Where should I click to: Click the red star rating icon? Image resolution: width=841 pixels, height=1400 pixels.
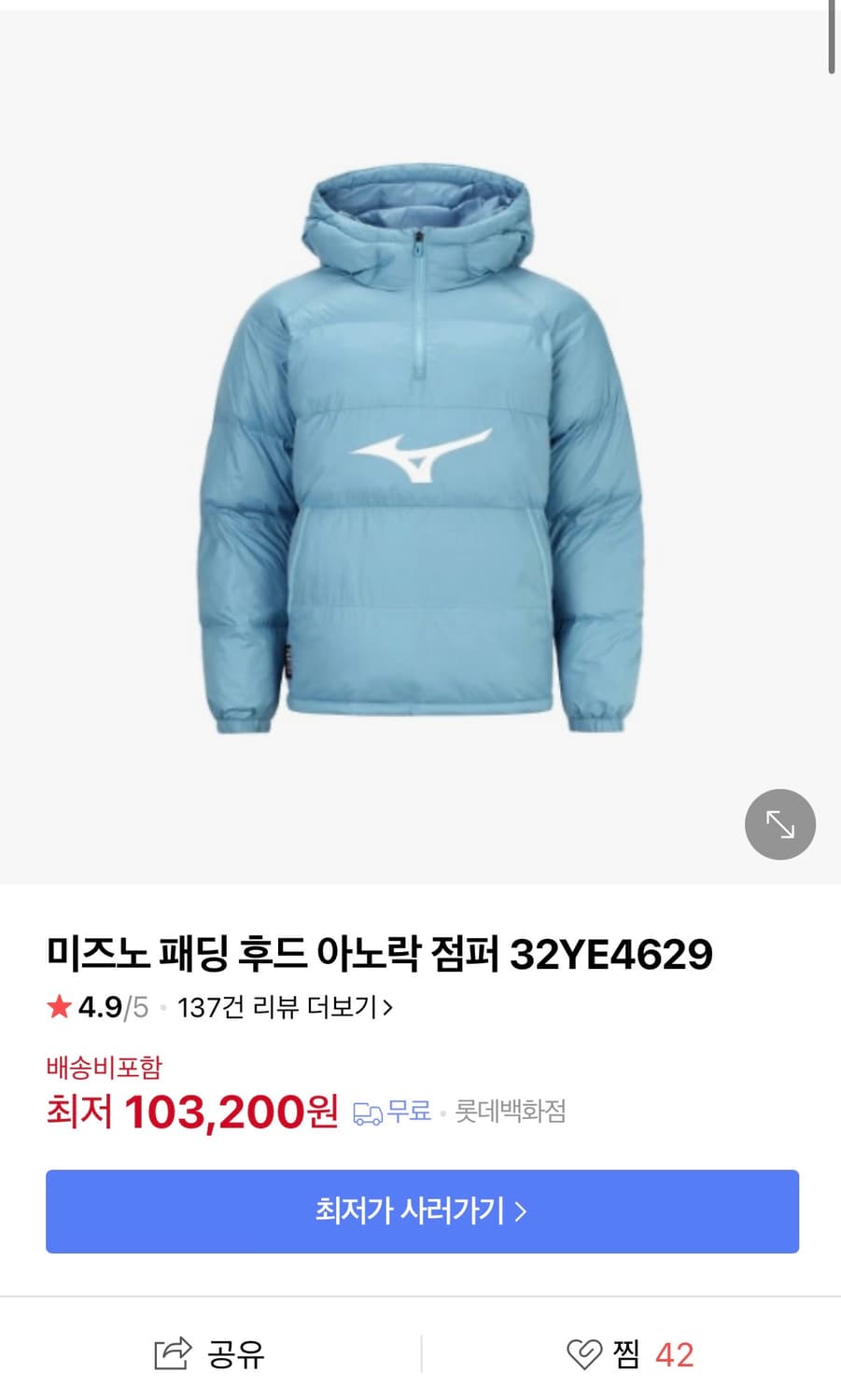(x=59, y=1009)
